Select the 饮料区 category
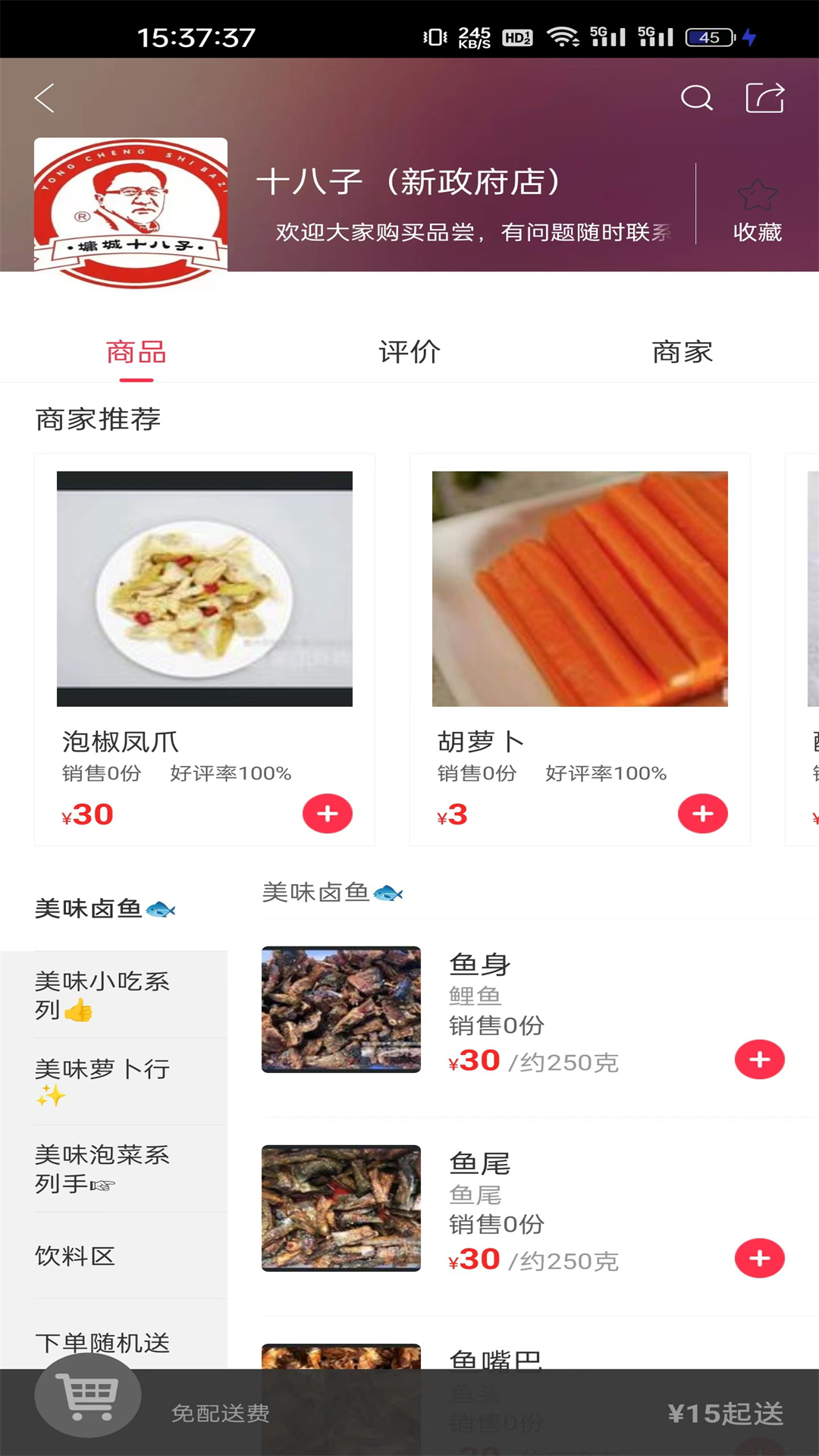Image resolution: width=819 pixels, height=1456 pixels. (74, 1256)
